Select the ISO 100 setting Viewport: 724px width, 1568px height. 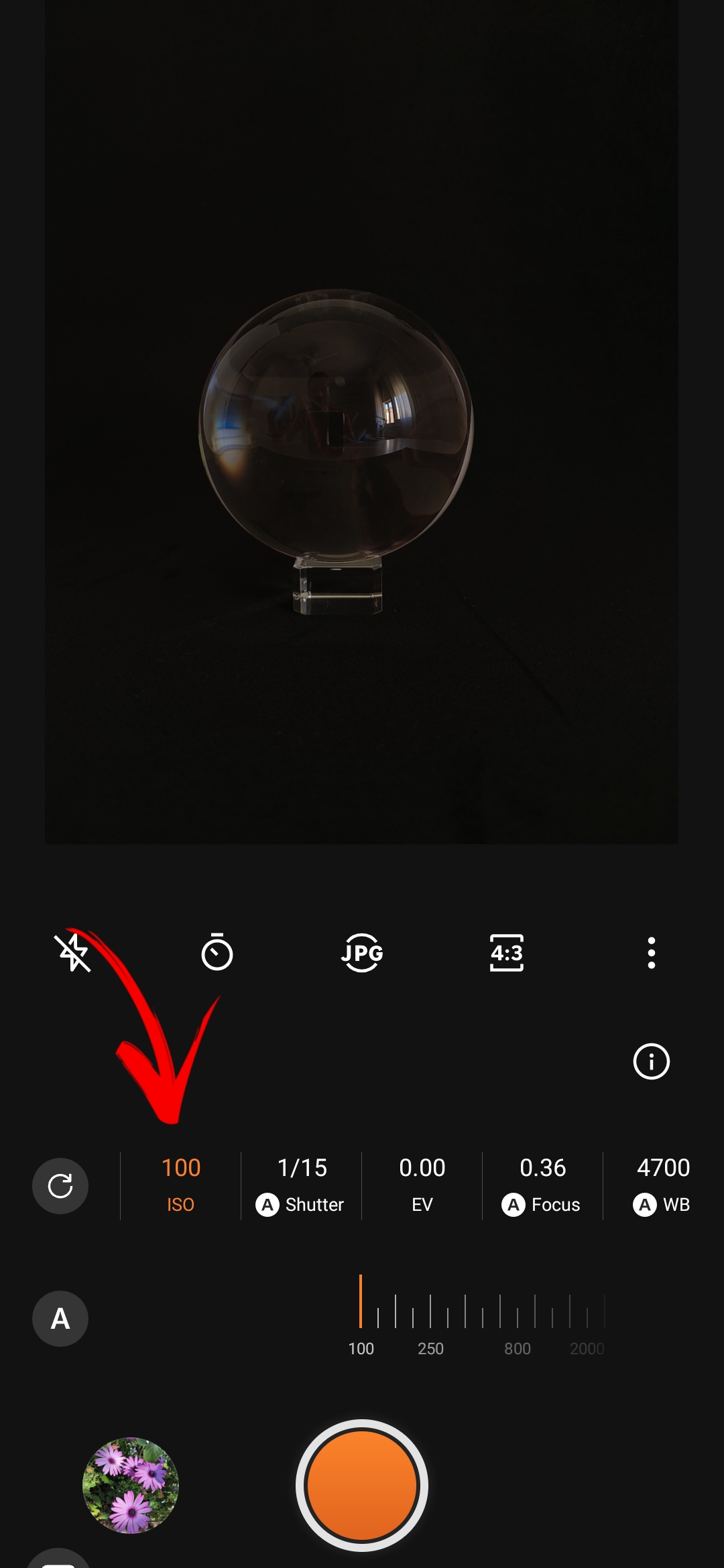(x=181, y=1185)
